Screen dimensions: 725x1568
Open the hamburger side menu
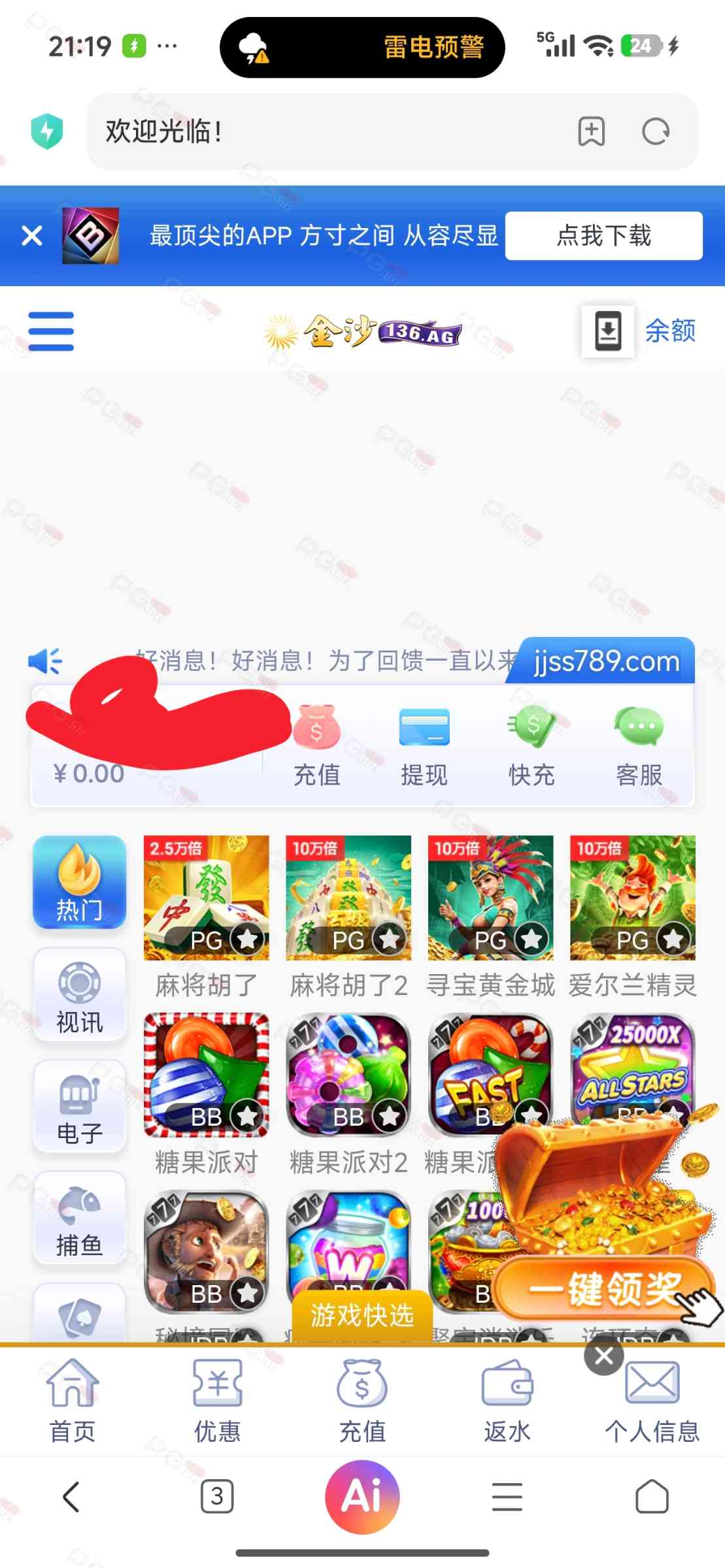coord(51,331)
